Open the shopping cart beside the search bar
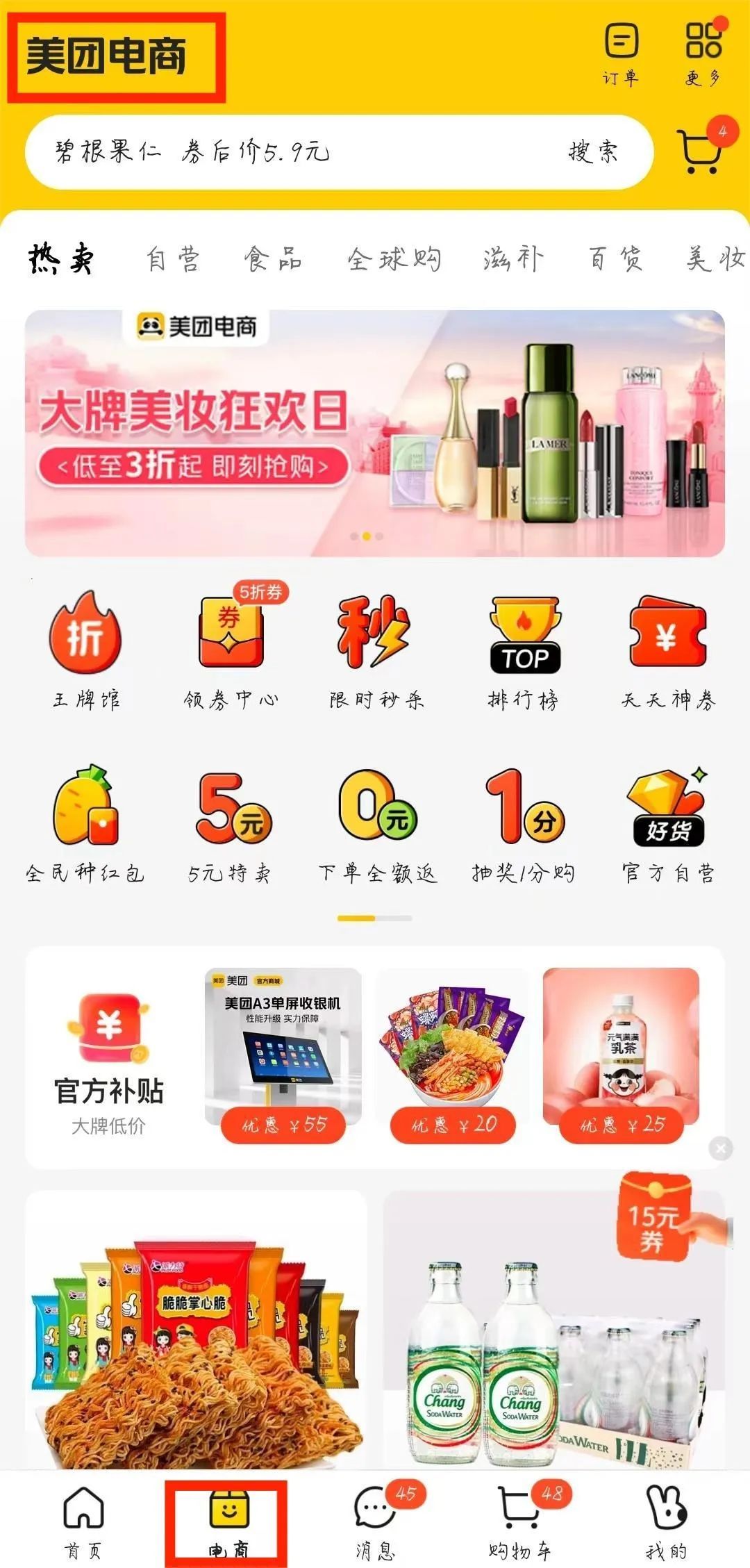This screenshot has height=1568, width=750. pyautogui.click(x=700, y=151)
